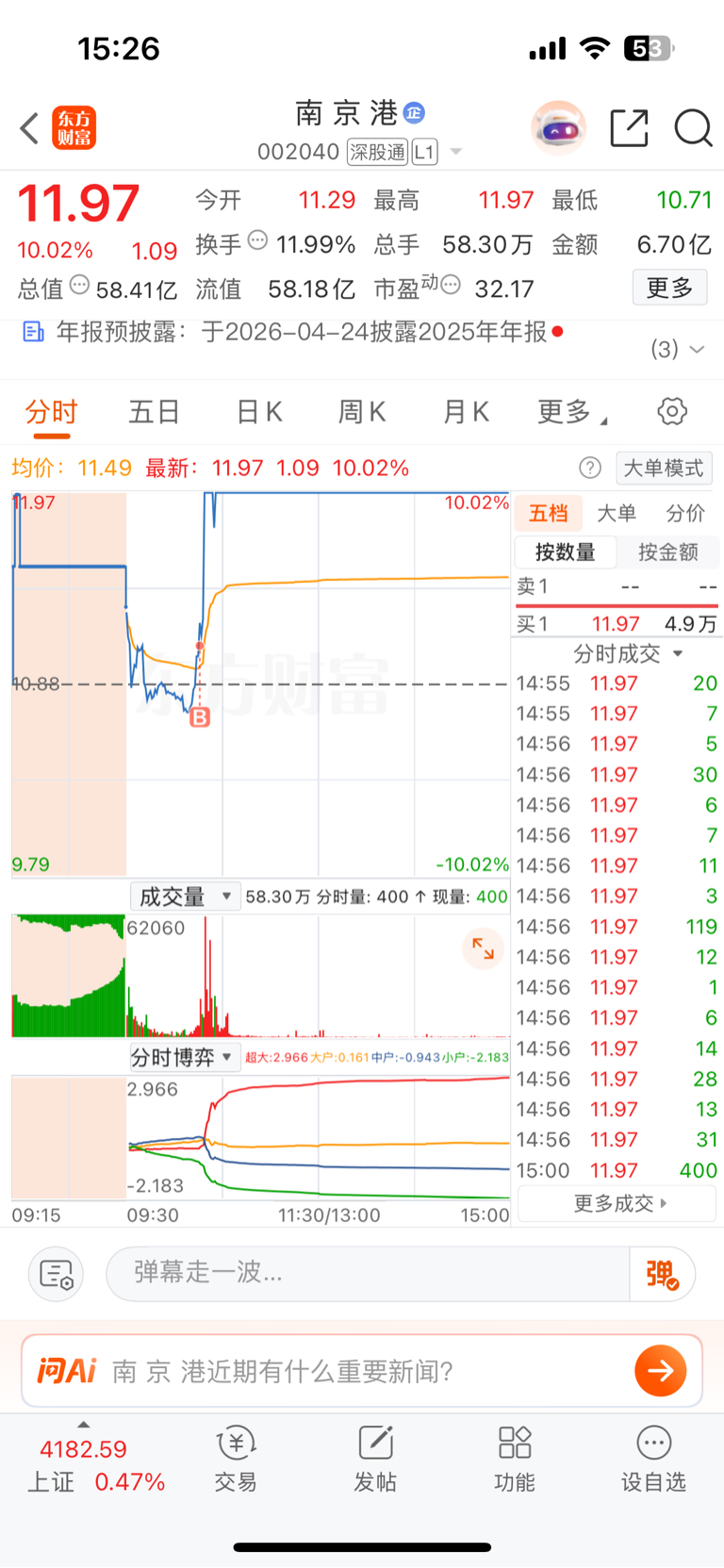Go back using the arrow icon
This screenshot has width=724, height=1568.
[x=29, y=128]
